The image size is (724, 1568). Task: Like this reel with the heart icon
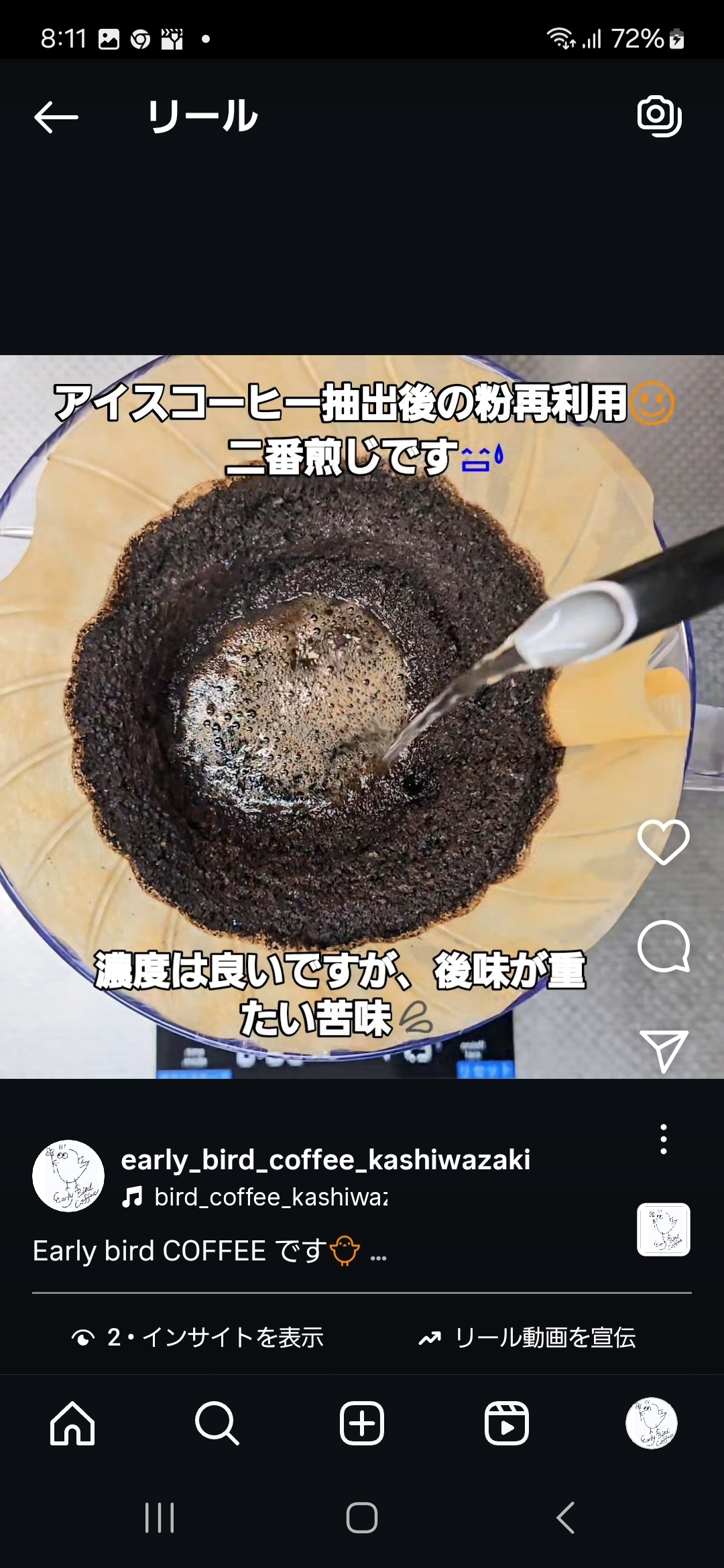664,842
